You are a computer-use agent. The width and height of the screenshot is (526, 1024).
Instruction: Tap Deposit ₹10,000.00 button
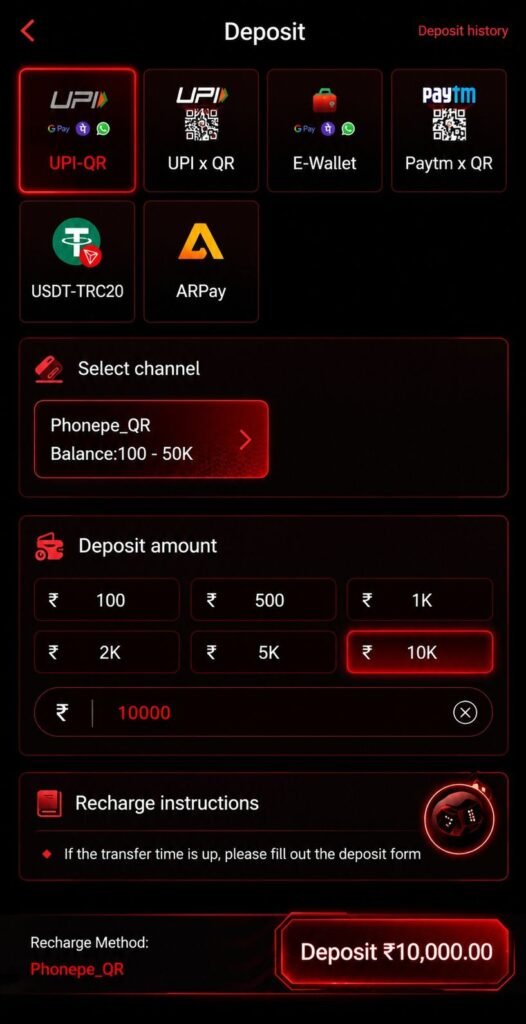tap(396, 952)
